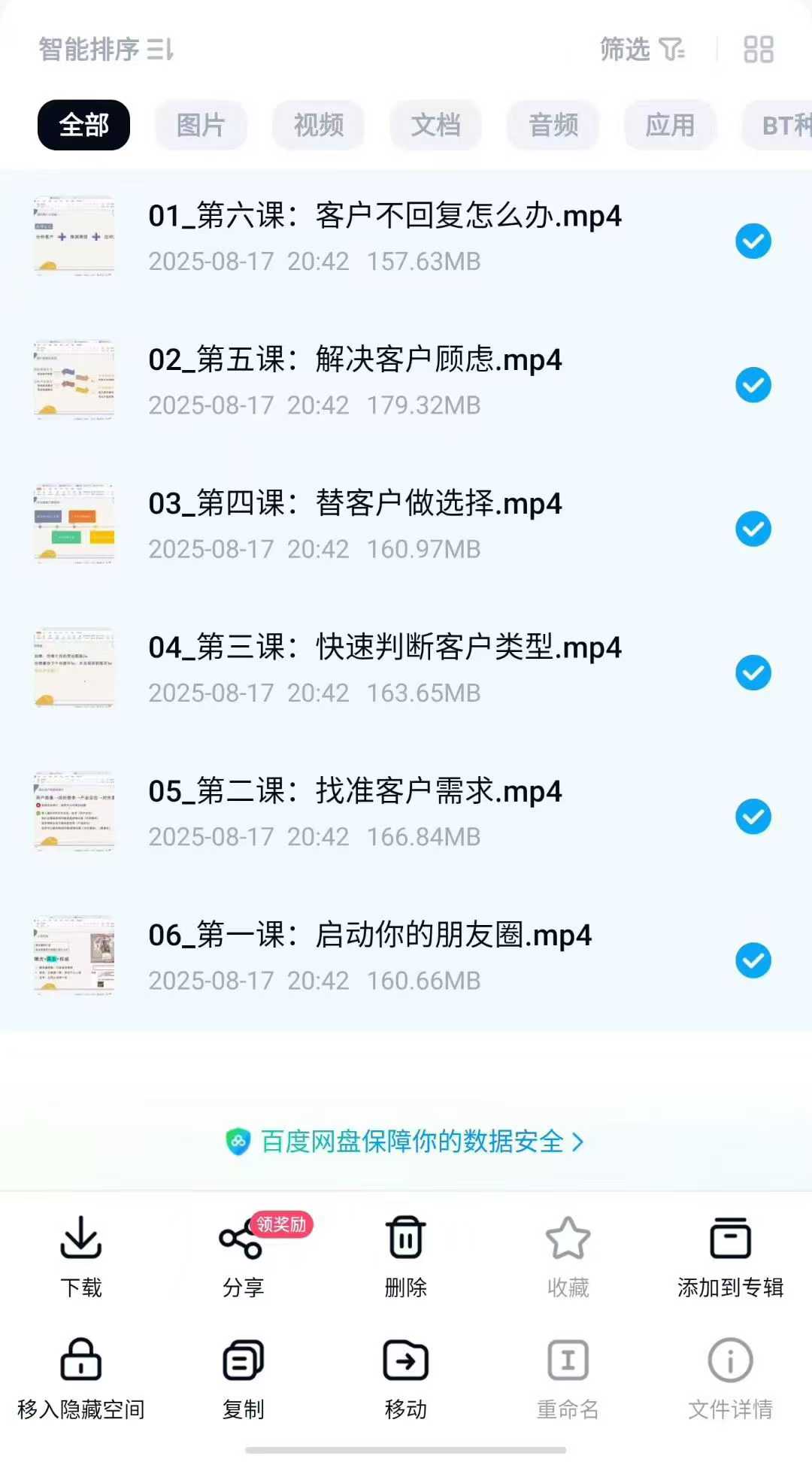Viewport: 812px width, 1468px height.
Task: Move files into 隐藏空间
Action: point(81,1378)
